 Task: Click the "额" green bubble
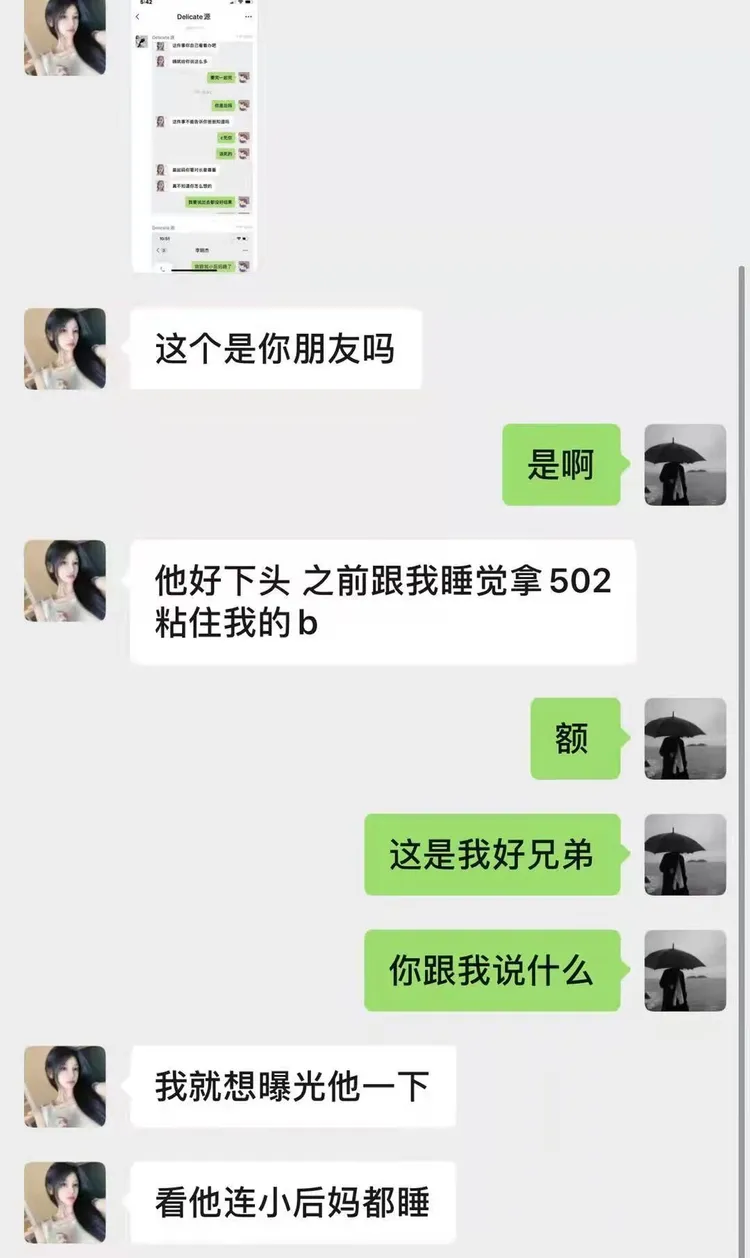click(573, 740)
